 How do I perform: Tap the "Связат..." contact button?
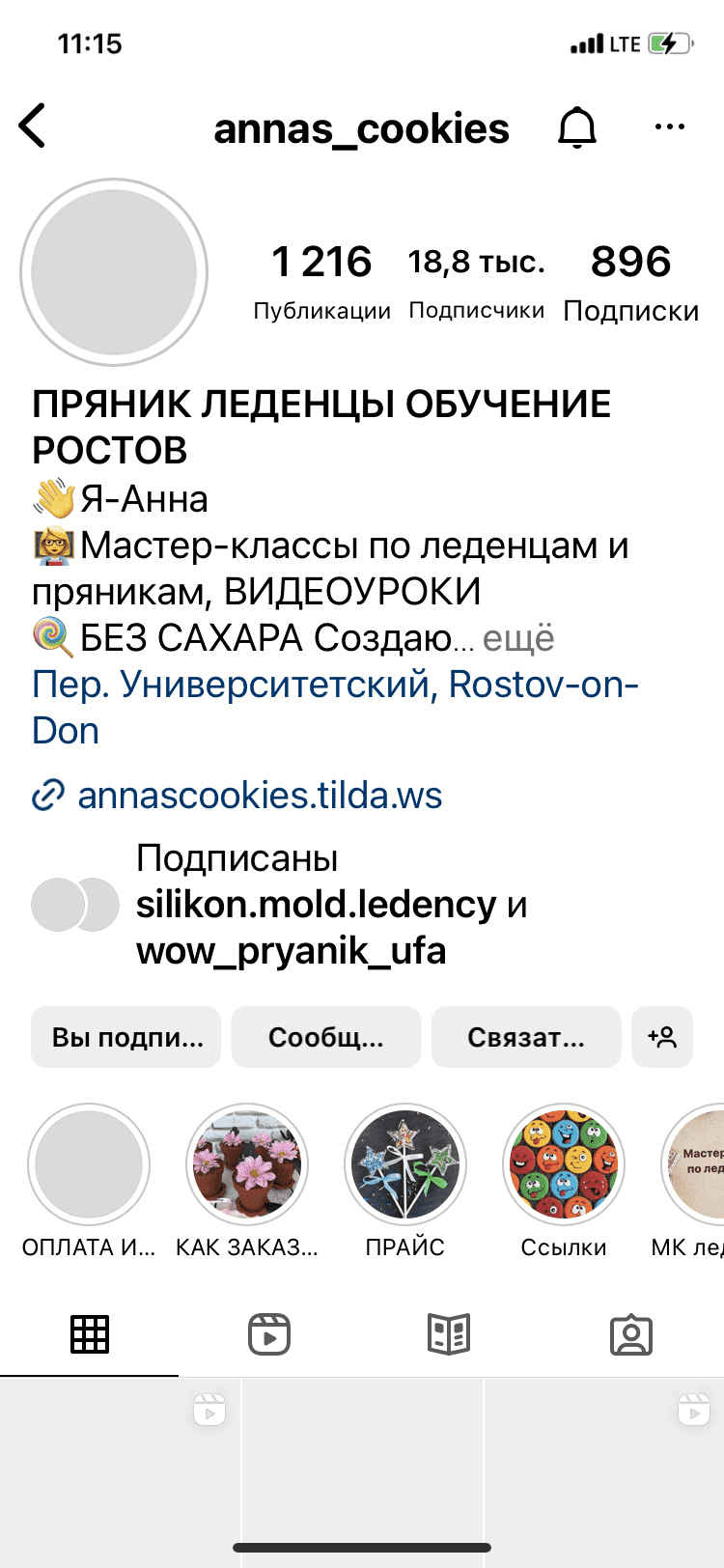click(526, 1037)
